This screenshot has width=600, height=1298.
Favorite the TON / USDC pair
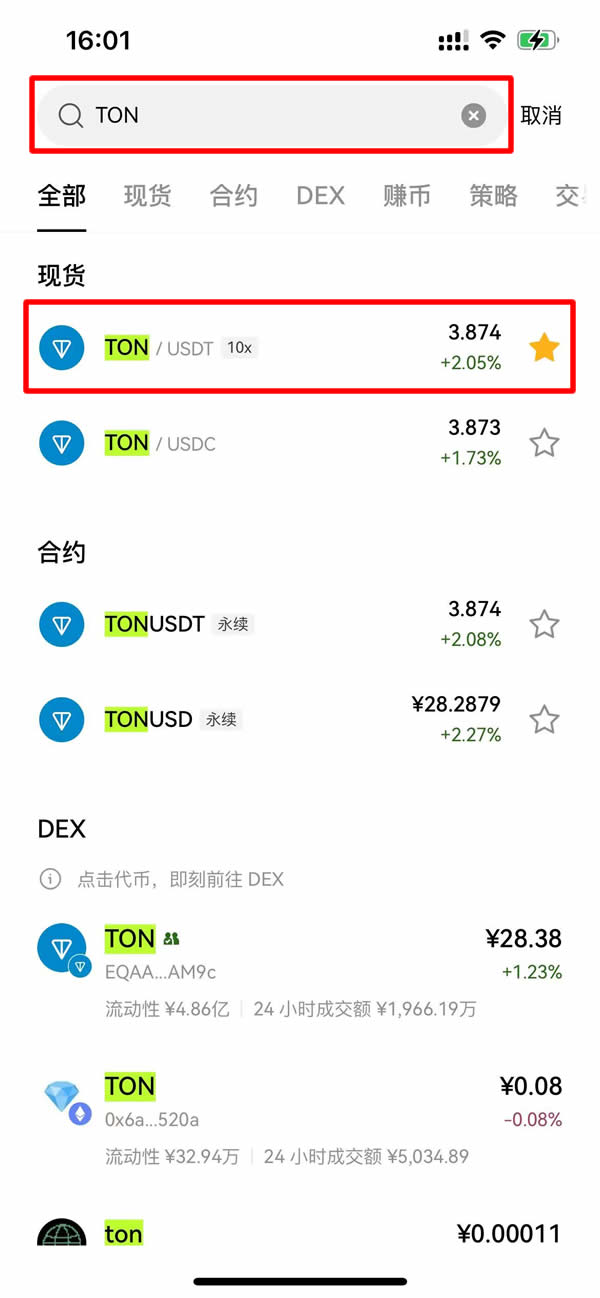(544, 443)
